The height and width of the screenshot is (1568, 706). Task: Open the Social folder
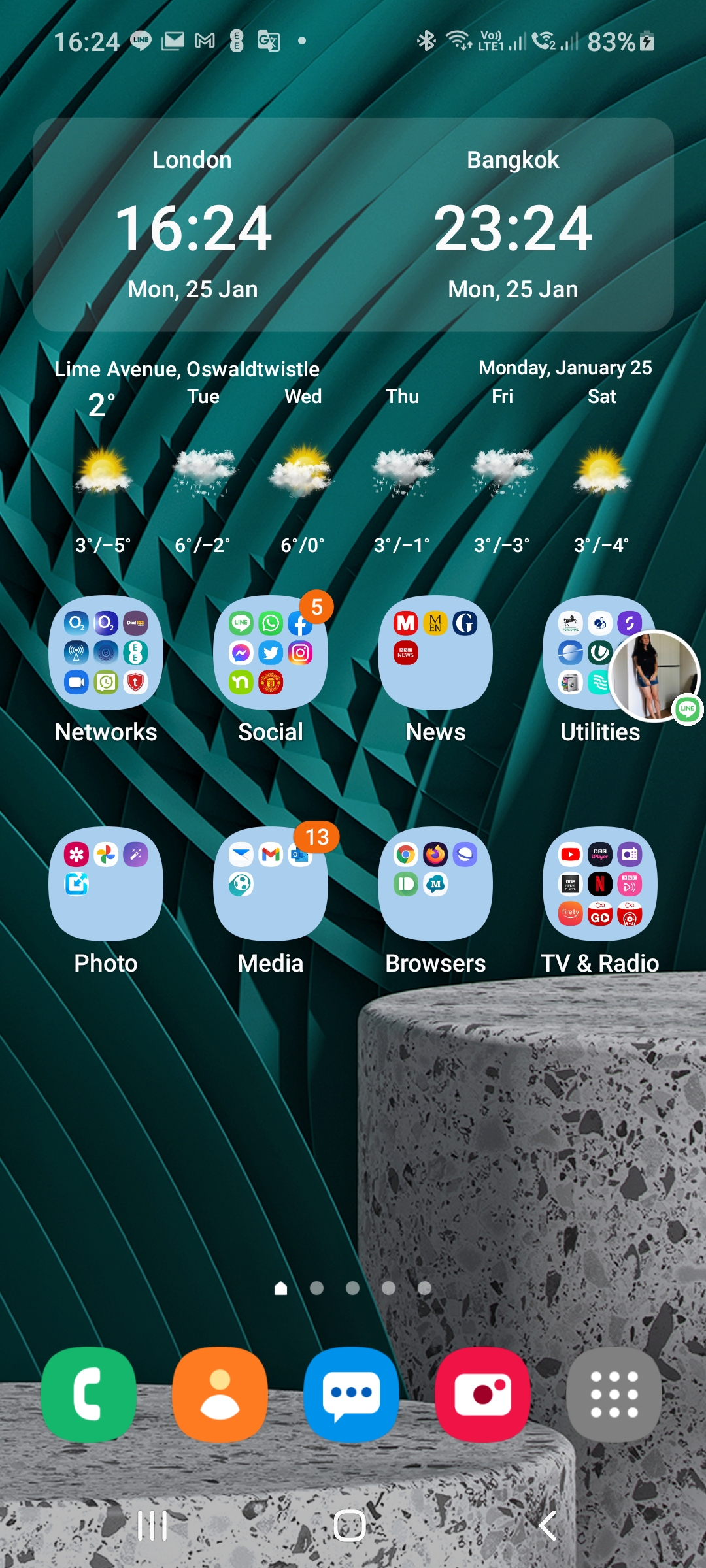(x=271, y=653)
